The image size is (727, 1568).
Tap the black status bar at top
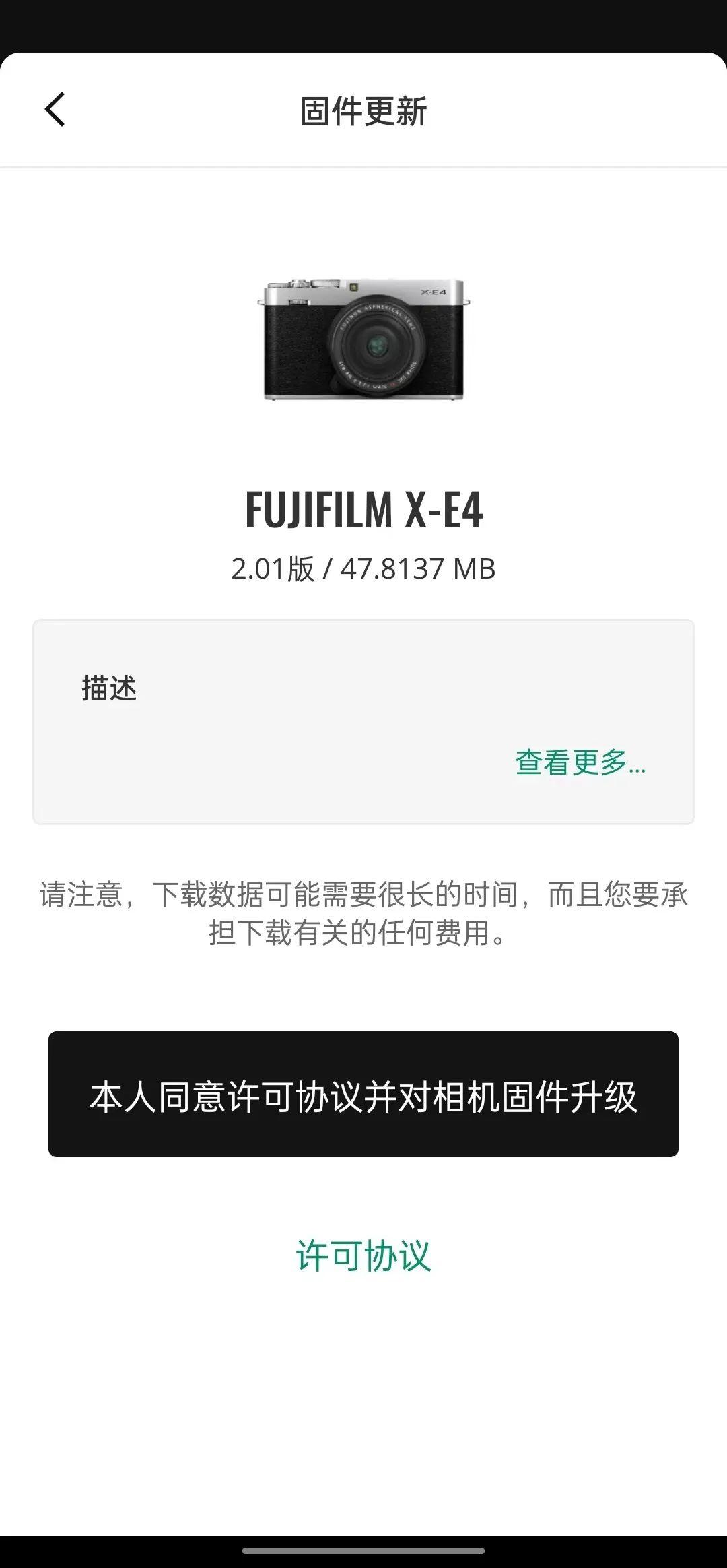tap(363, 27)
